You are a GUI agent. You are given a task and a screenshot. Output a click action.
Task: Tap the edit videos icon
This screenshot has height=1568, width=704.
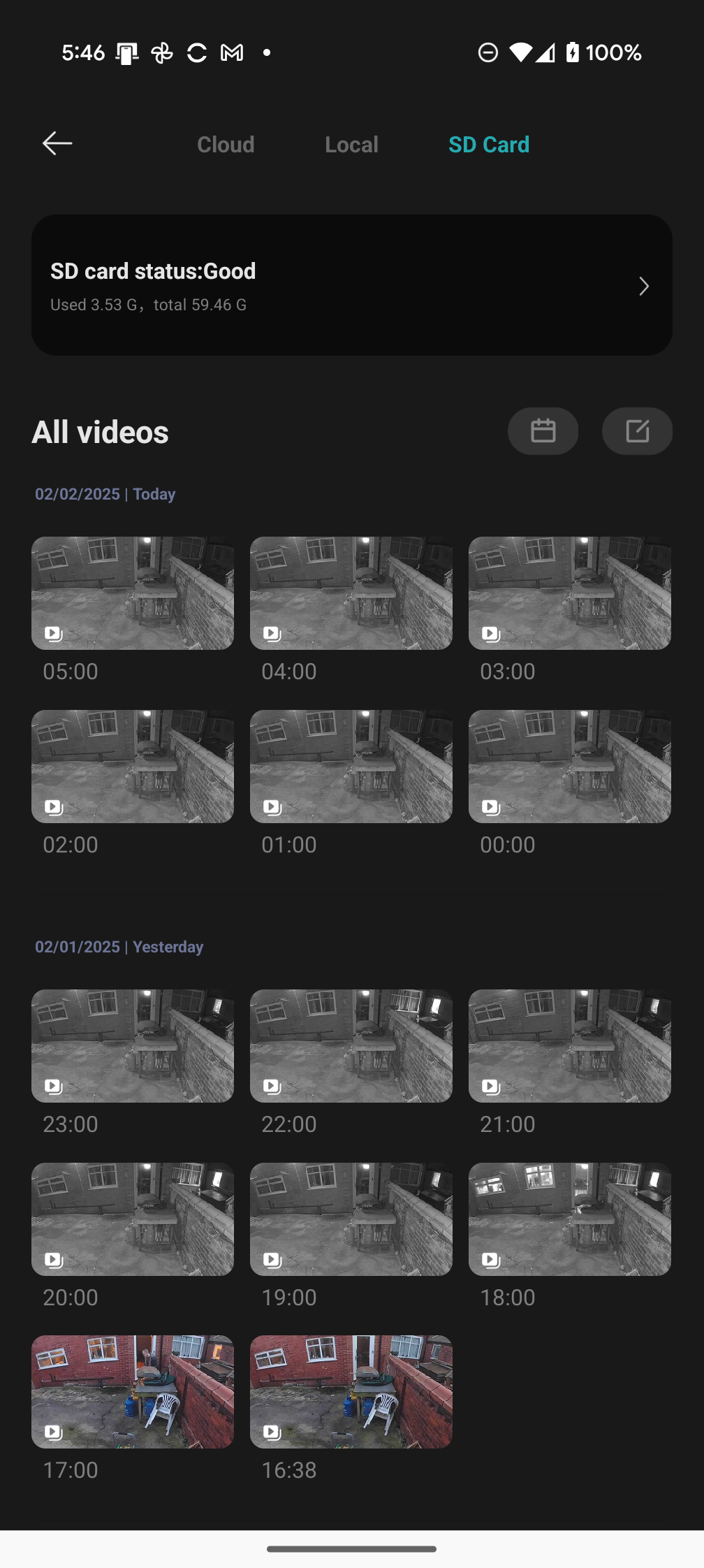click(x=637, y=431)
